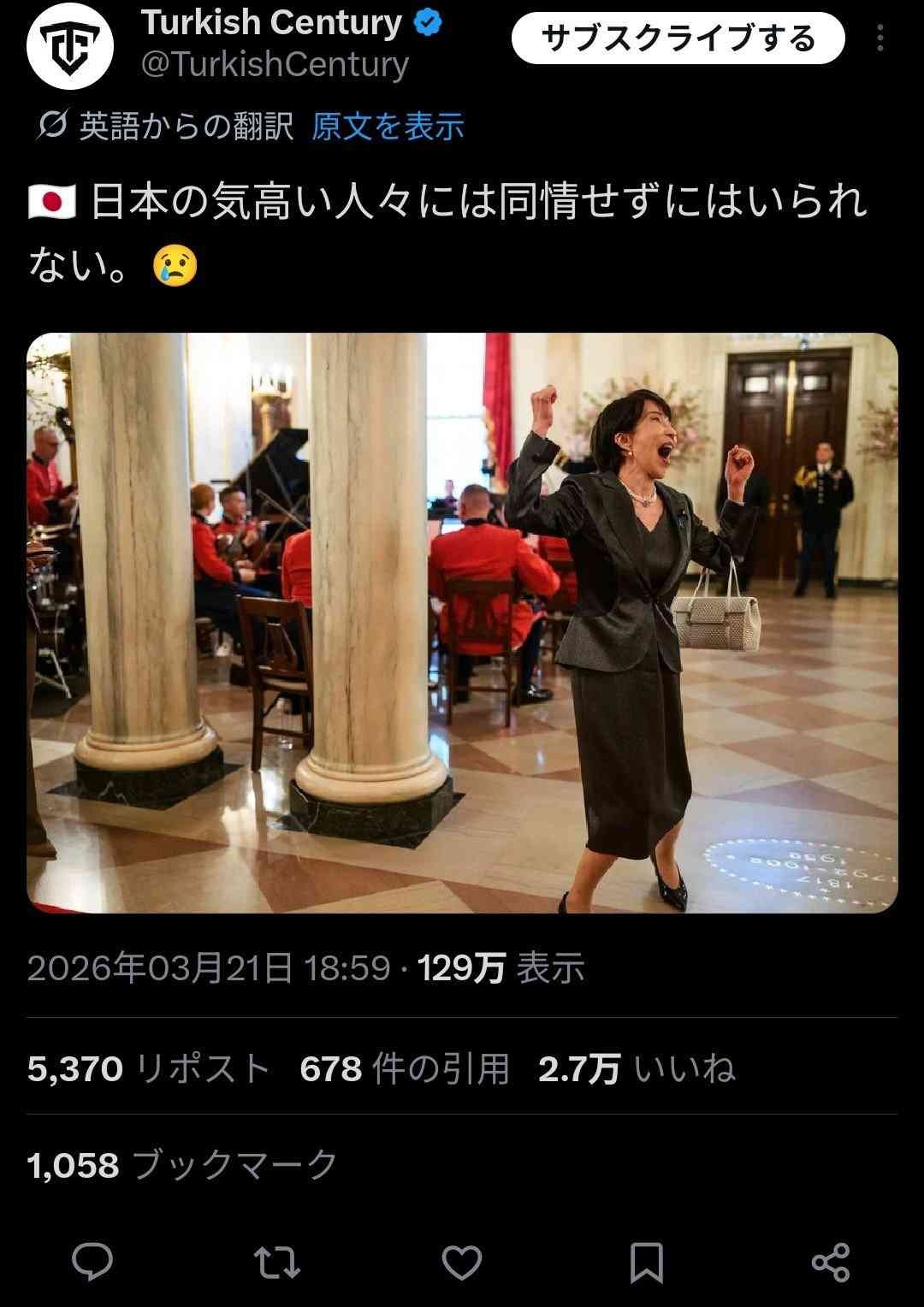Open the attached photo full screen
This screenshot has width=924, height=1307.
coord(462,623)
